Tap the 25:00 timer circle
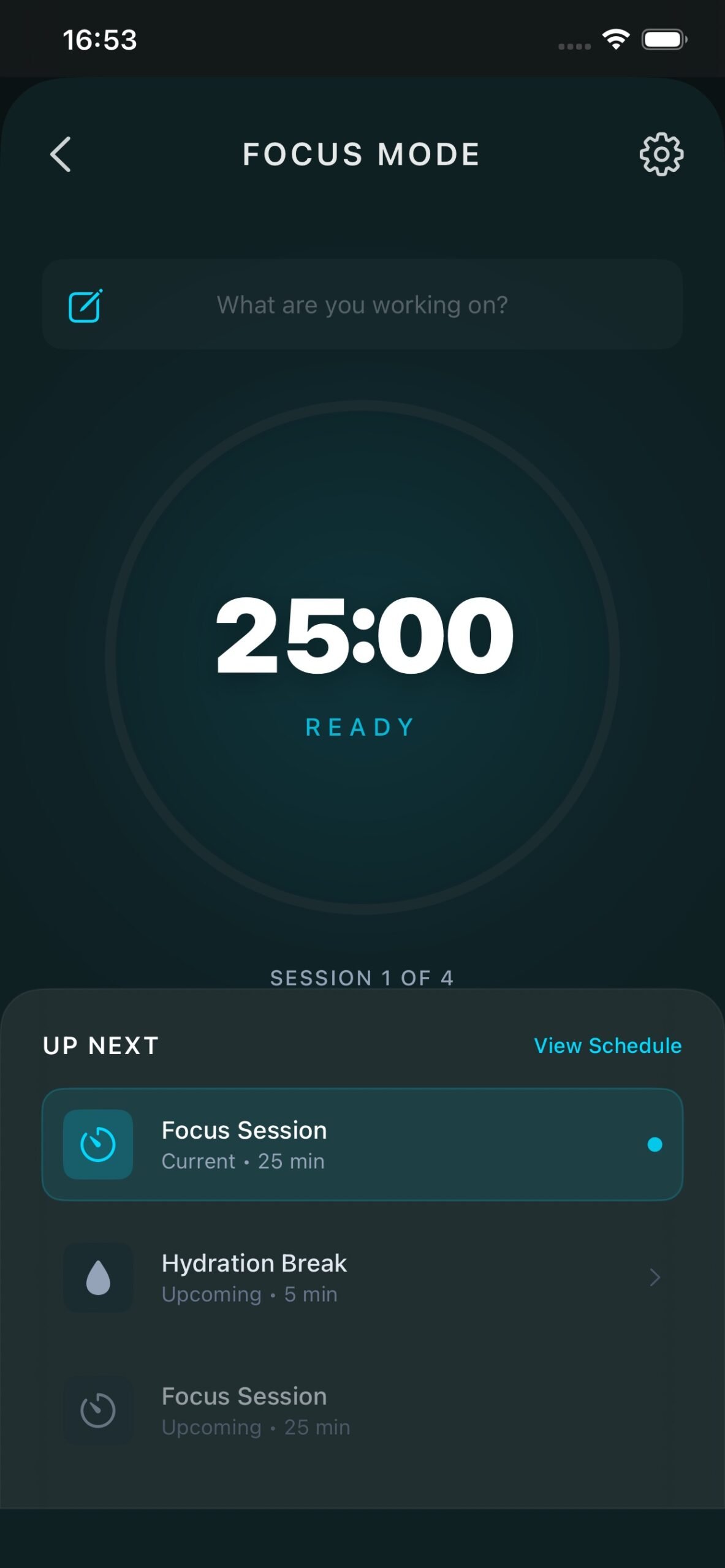 click(362, 657)
